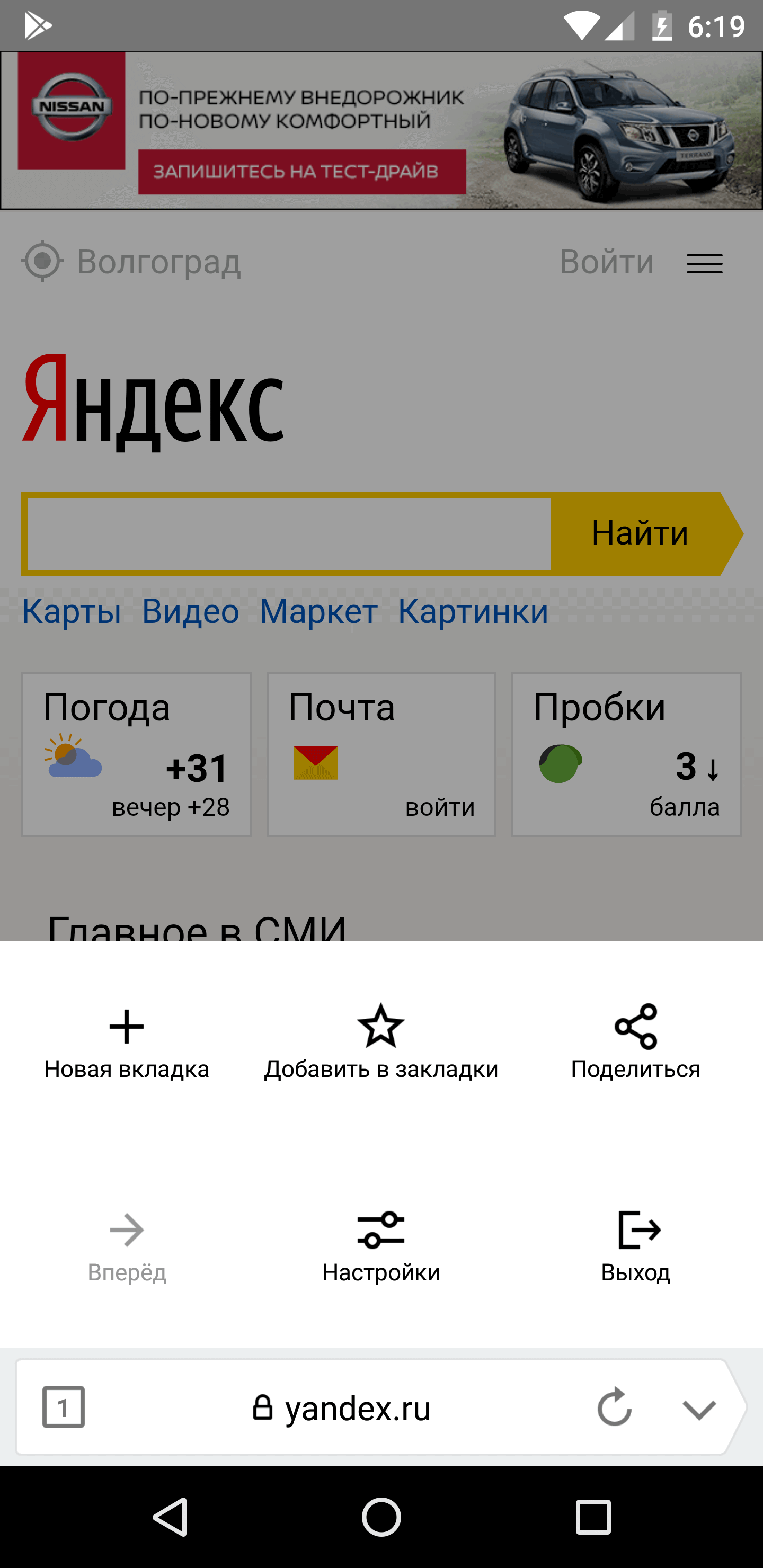The height and width of the screenshot is (1568, 763).
Task: Open the tab switcher showing 1 tab
Action: tap(64, 1406)
